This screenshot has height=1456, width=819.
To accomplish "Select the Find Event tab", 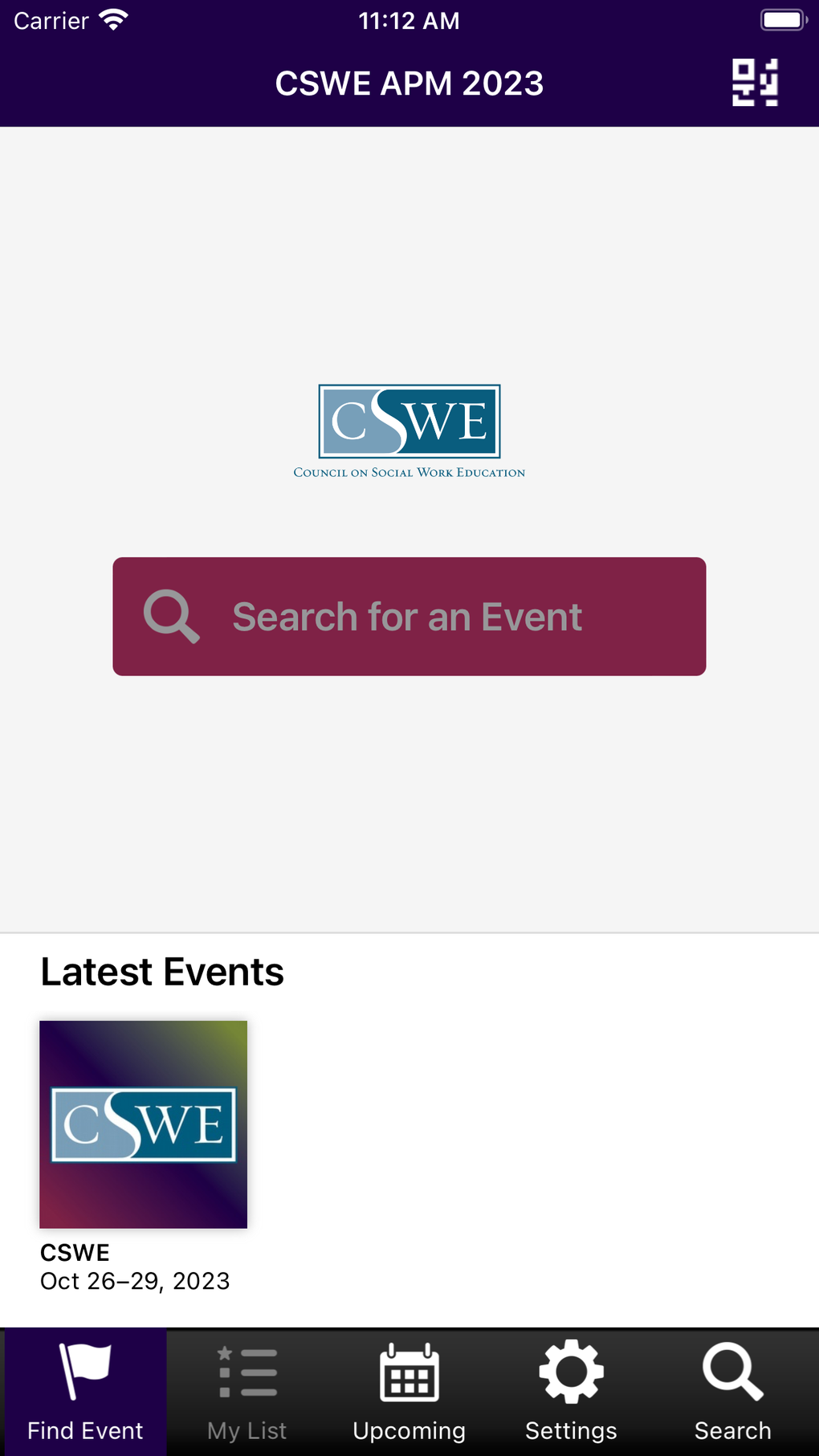I will click(x=85, y=1393).
